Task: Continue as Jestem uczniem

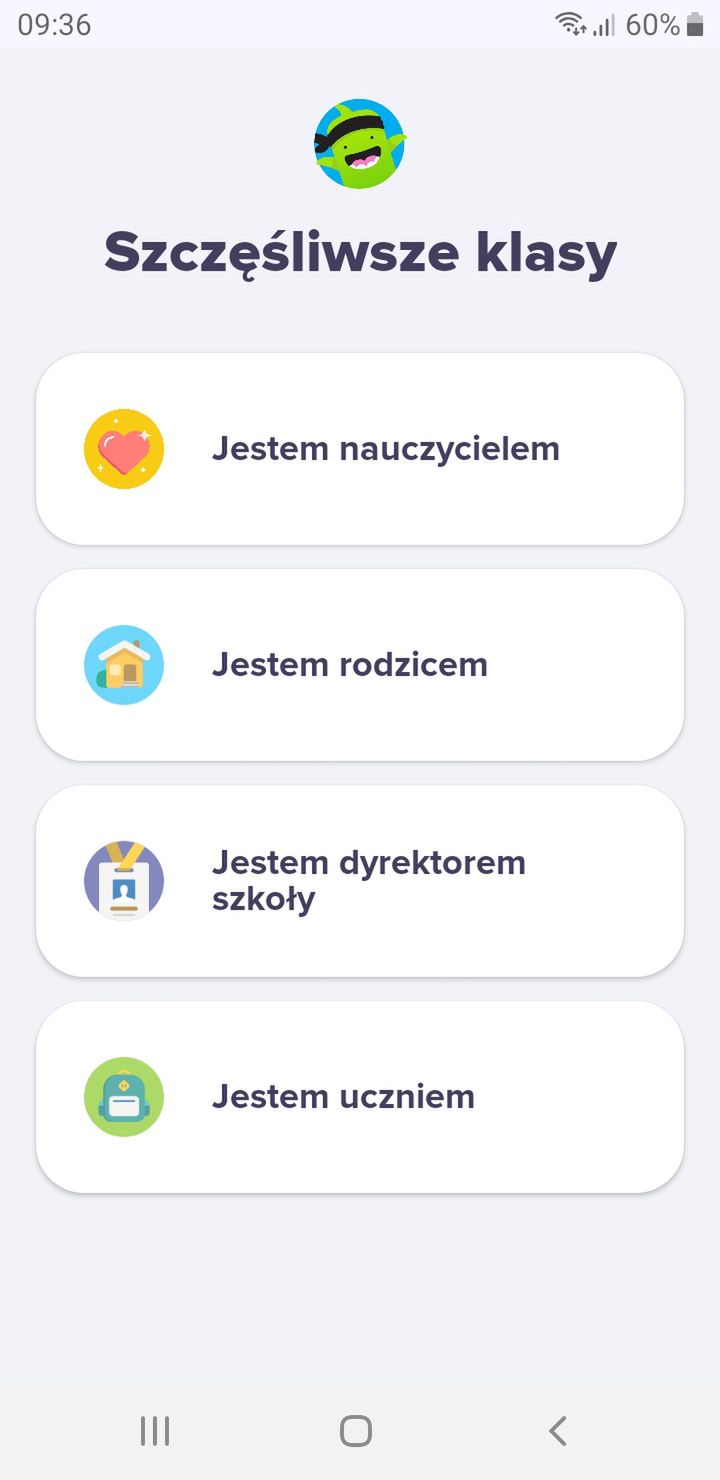Action: click(360, 1097)
